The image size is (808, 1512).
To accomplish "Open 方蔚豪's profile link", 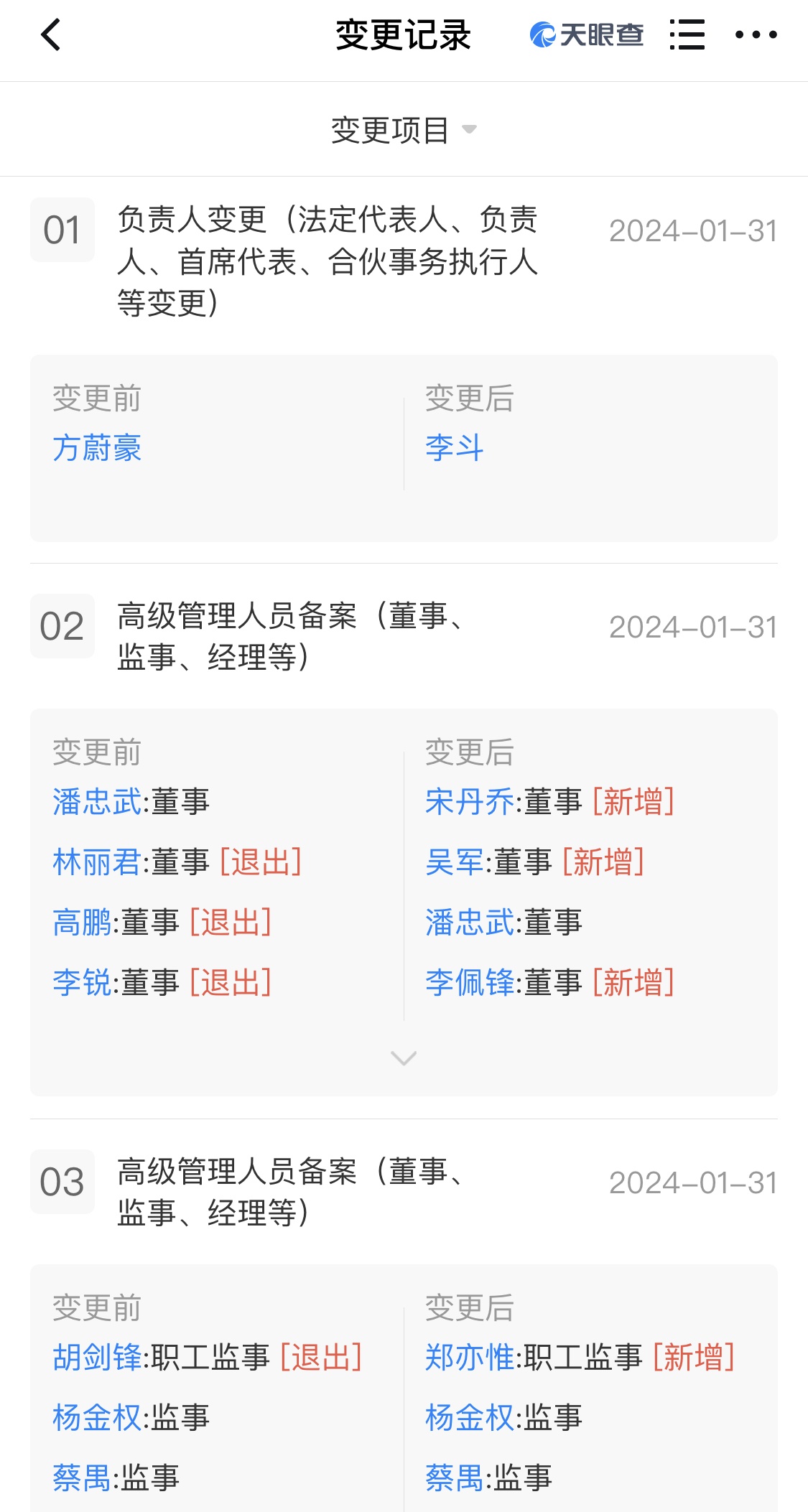I will pyautogui.click(x=97, y=448).
